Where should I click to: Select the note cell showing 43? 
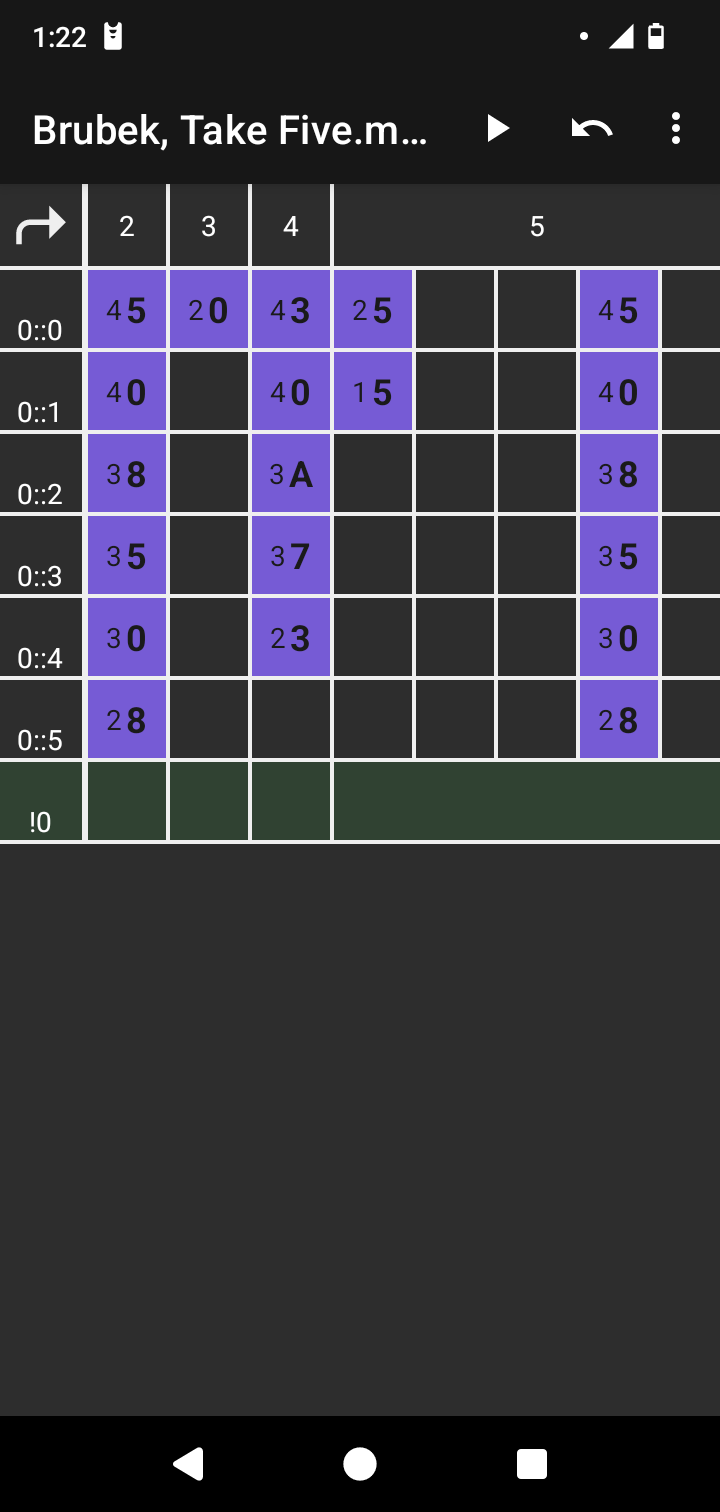point(291,310)
